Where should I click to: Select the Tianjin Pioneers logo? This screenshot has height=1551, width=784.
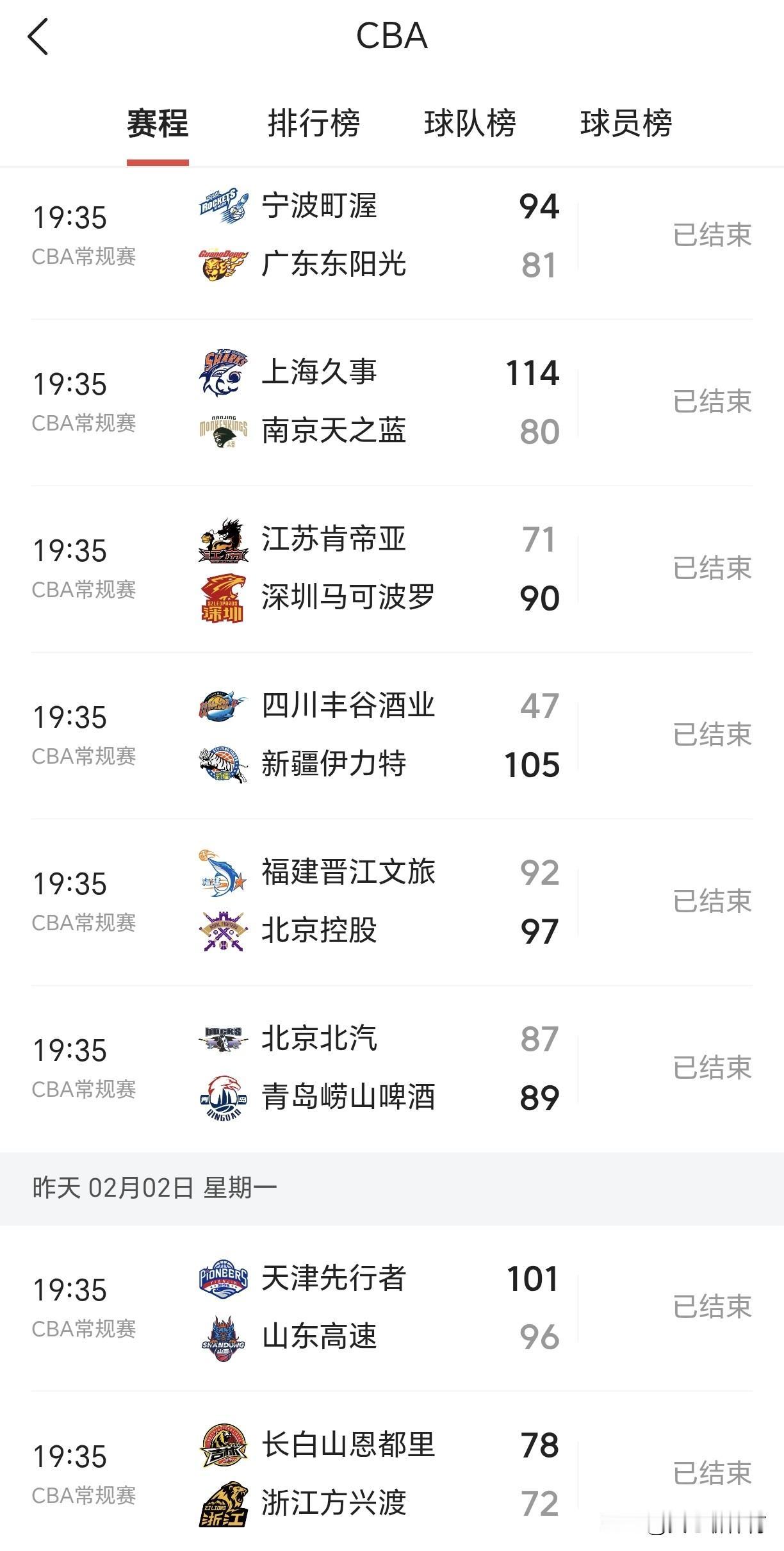[x=222, y=1281]
